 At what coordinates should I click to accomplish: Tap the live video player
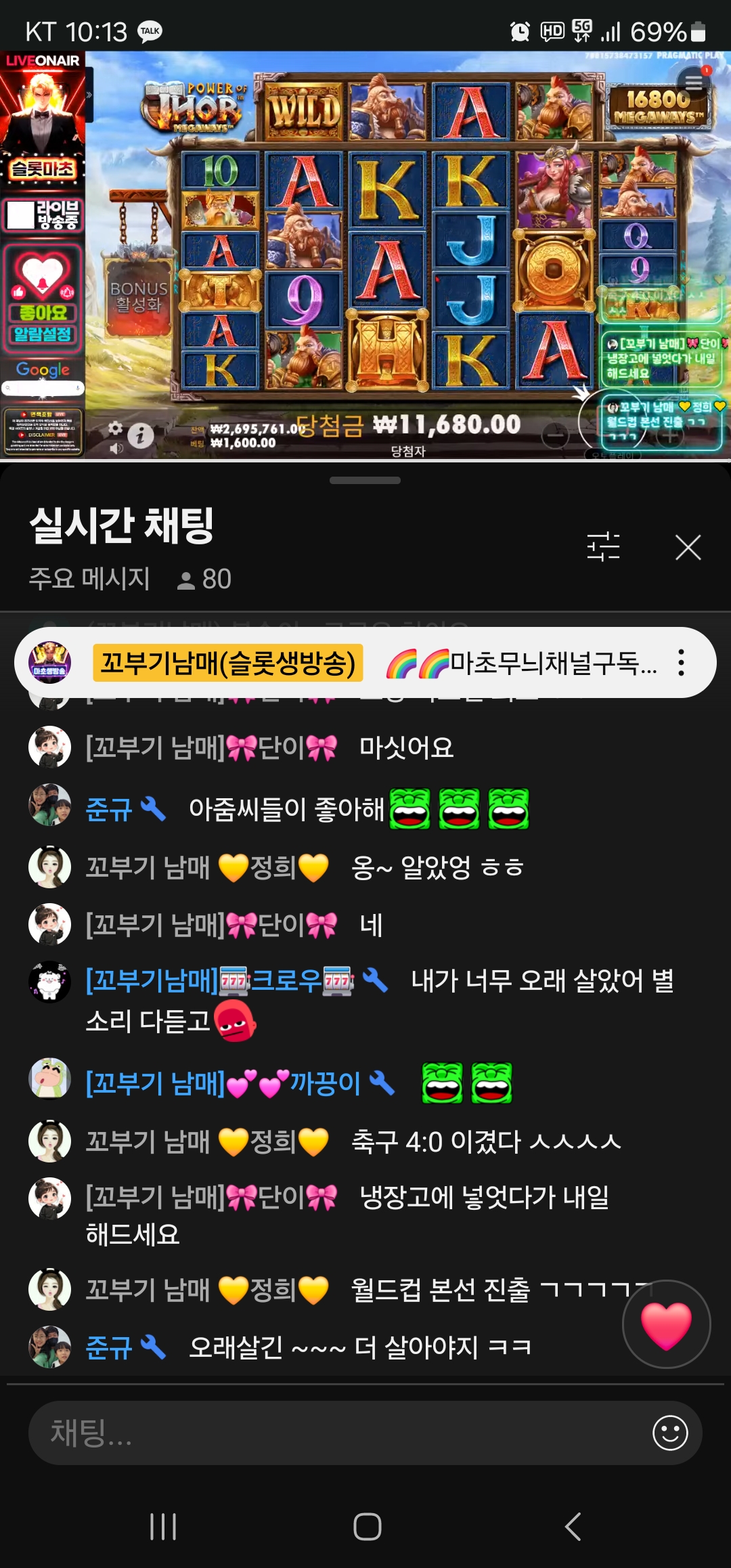[365, 256]
